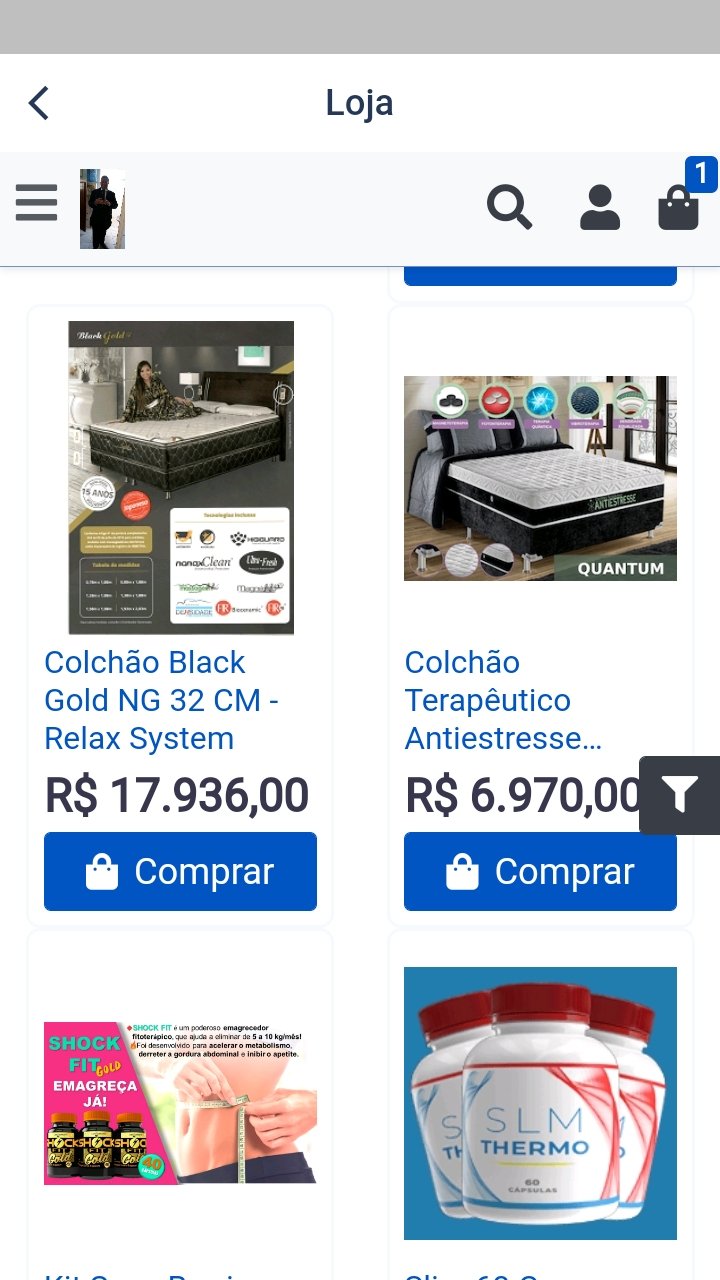720x1280 pixels.
Task: Tap the store profile picture
Action: pos(102,209)
